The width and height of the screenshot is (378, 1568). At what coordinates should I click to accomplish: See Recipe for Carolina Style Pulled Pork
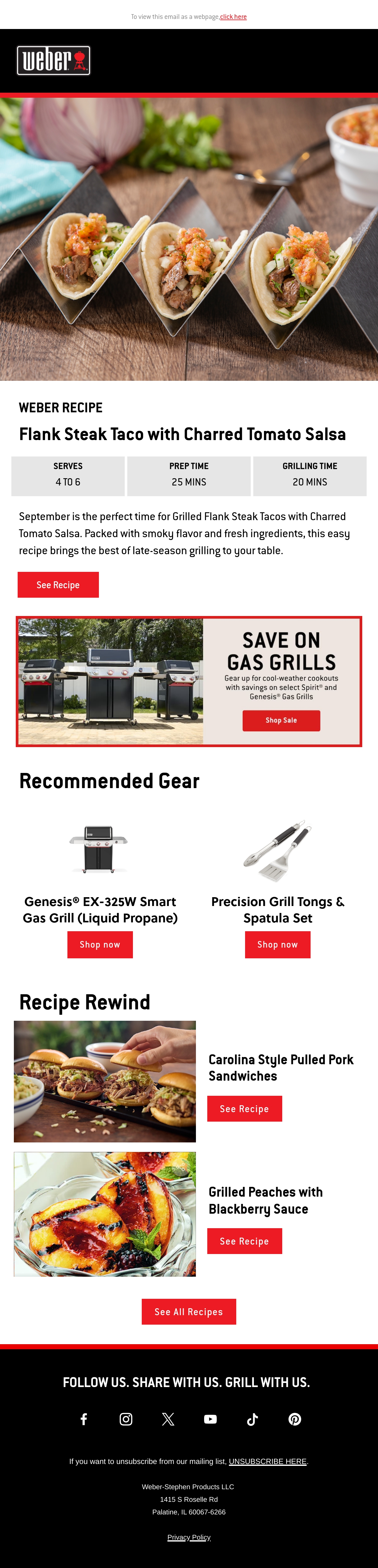click(x=245, y=1108)
